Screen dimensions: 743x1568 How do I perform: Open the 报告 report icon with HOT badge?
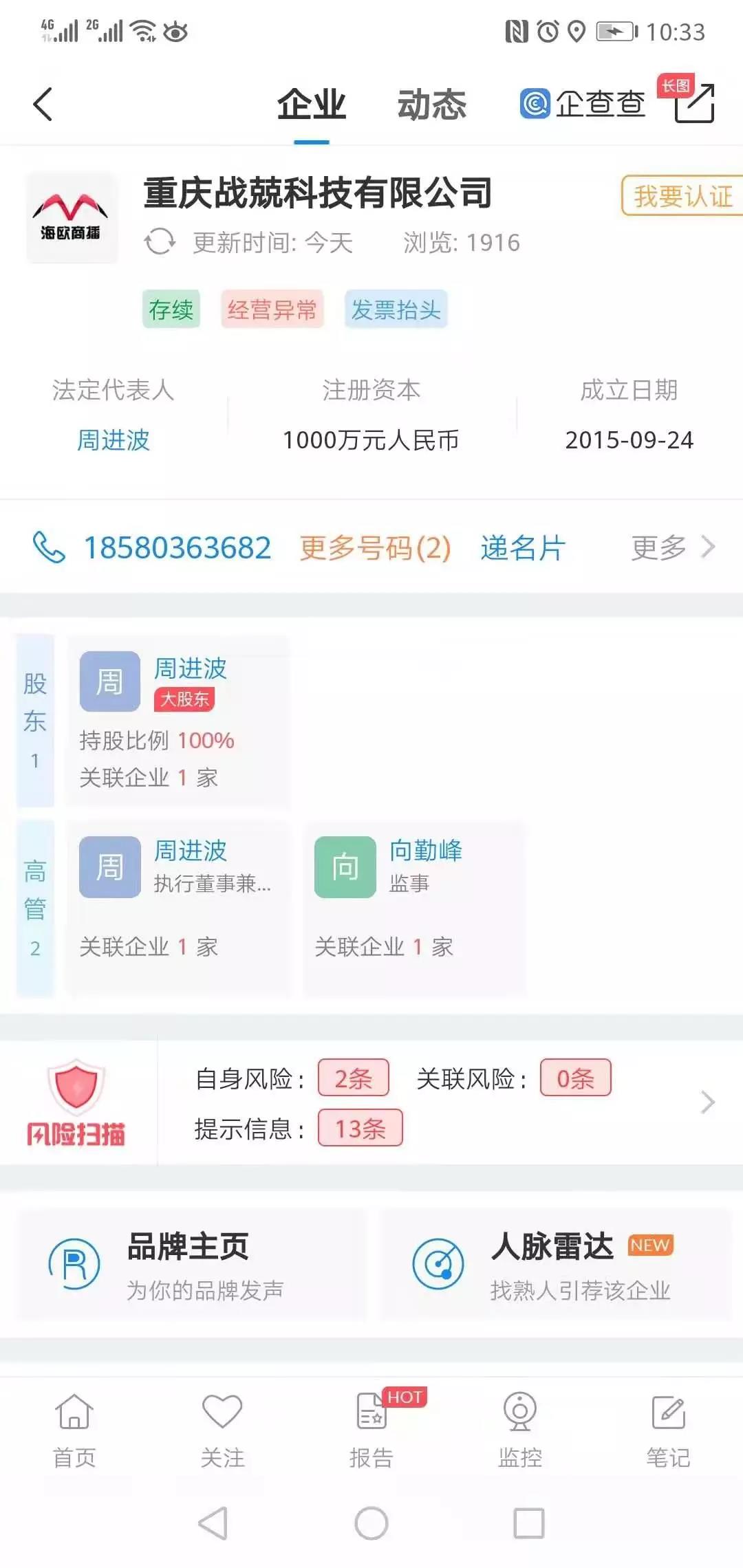[371, 1417]
